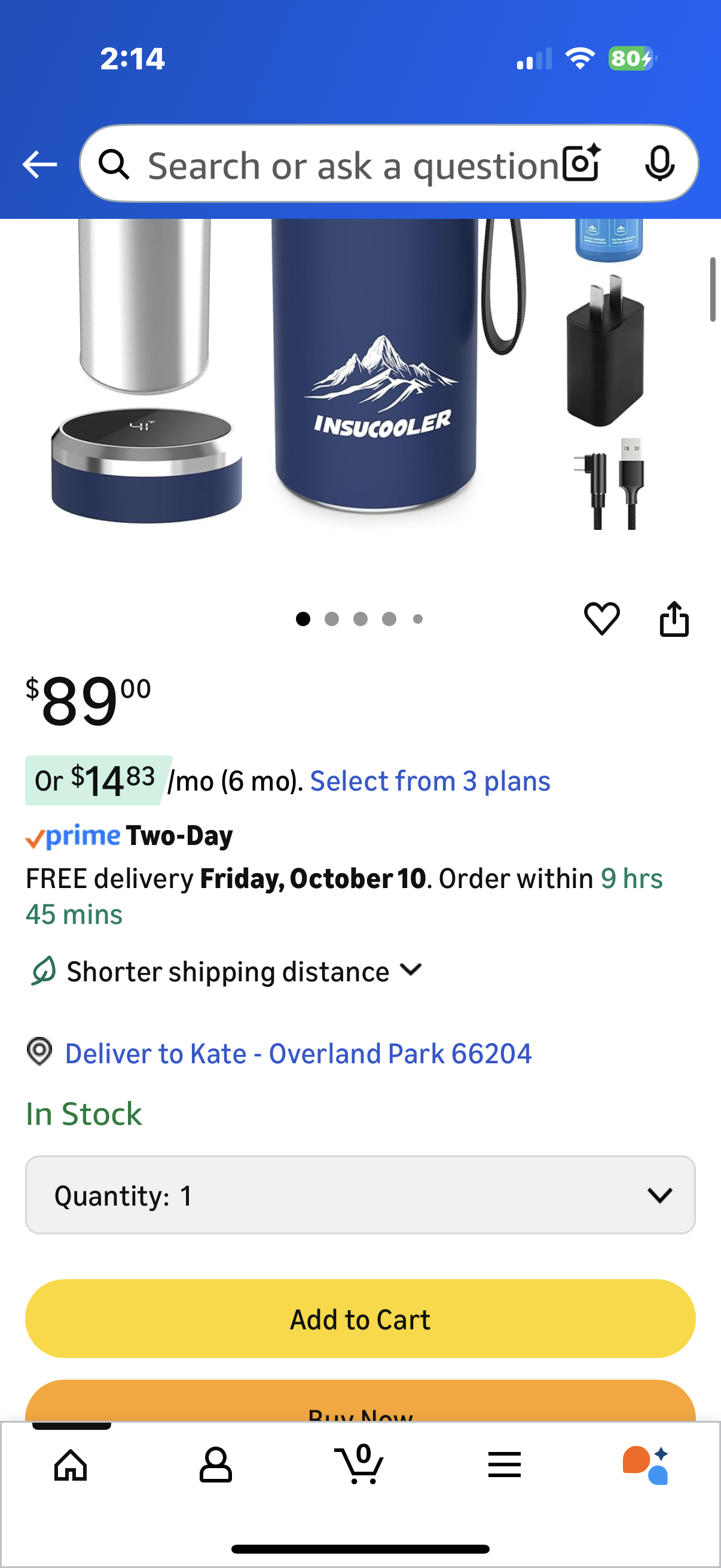Launch the AI shopping assistant
This screenshot has height=1568, width=721.
646,1465
